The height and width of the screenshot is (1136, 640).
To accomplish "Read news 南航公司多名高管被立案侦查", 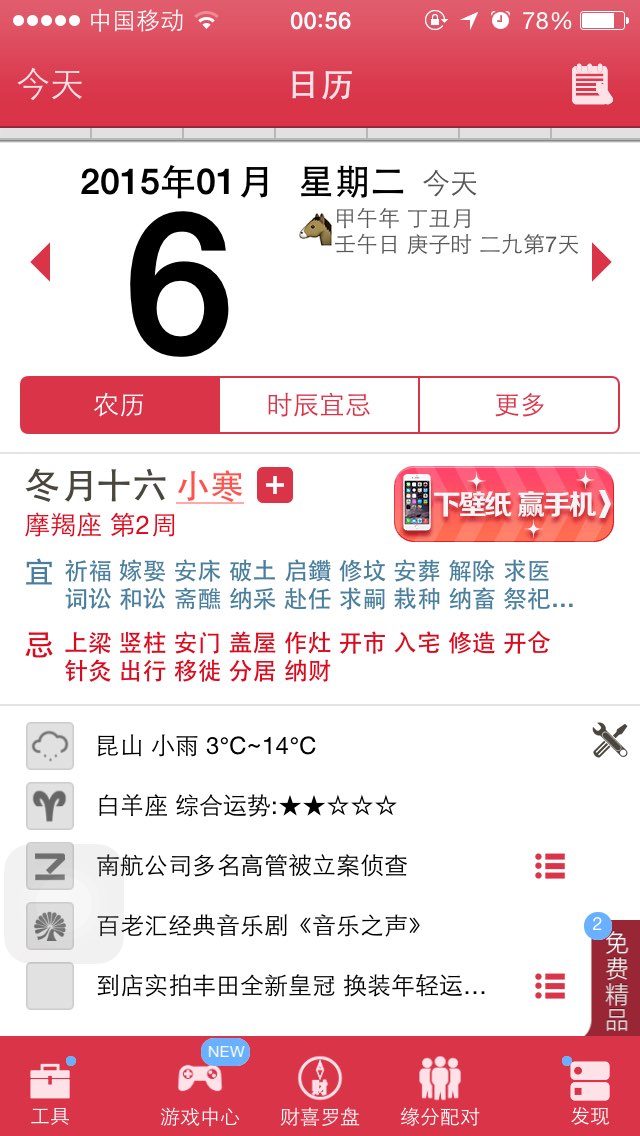I will [x=252, y=866].
